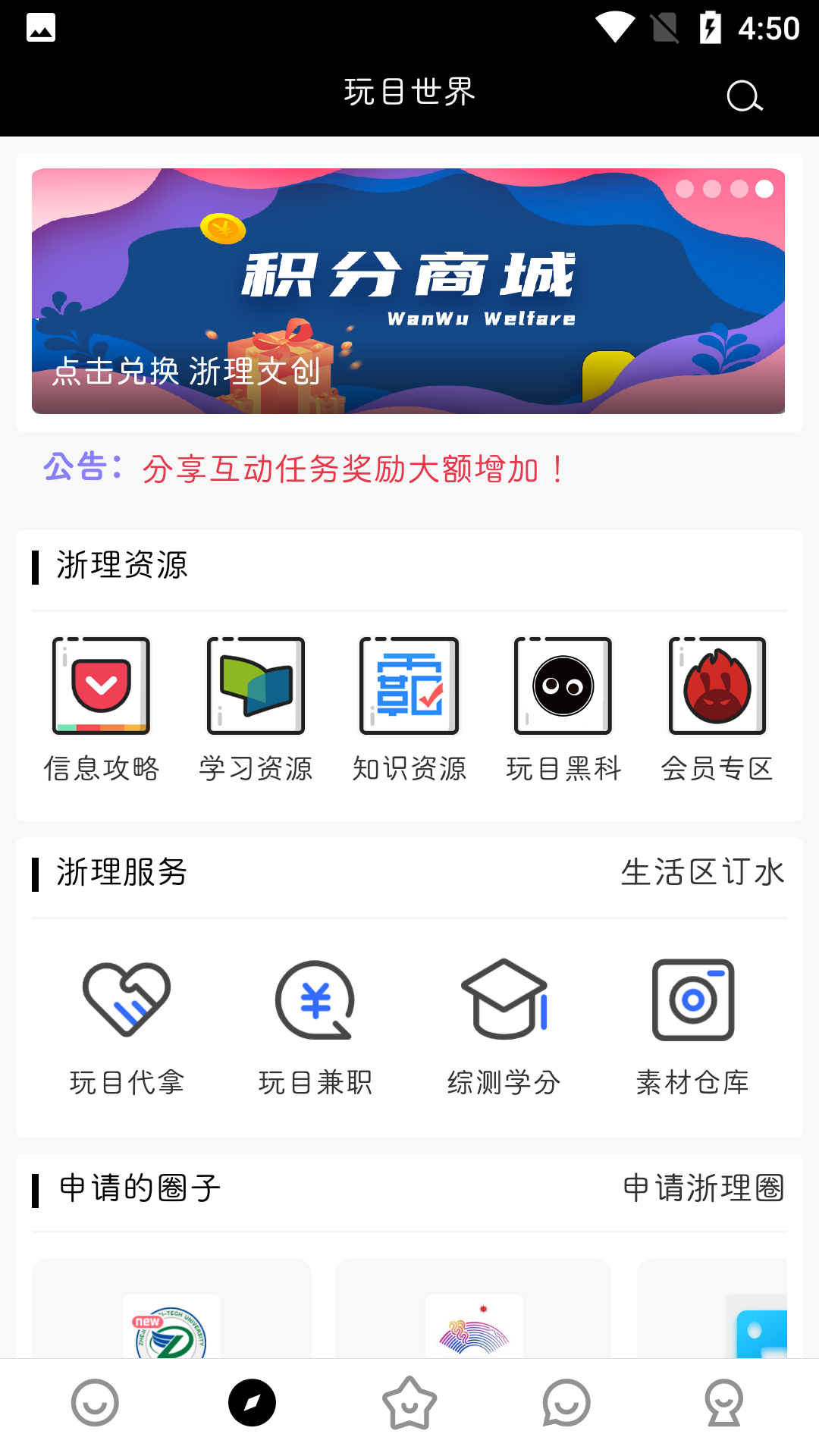
Task: Open the 素材仓库 camera icon
Action: coord(692,999)
